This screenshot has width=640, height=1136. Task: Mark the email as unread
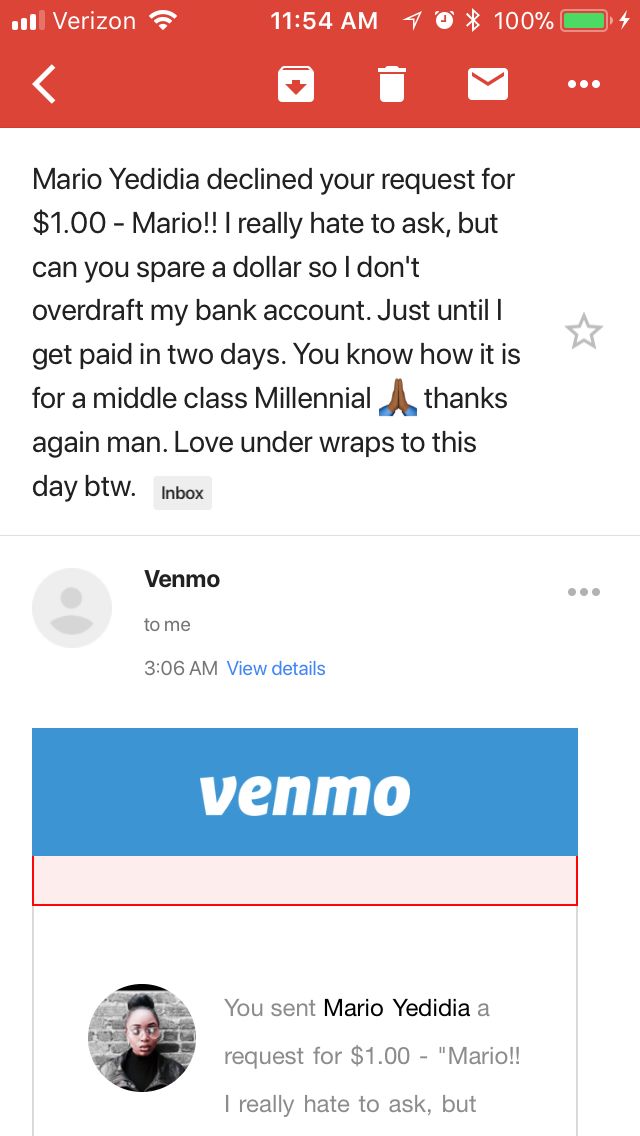(x=488, y=85)
